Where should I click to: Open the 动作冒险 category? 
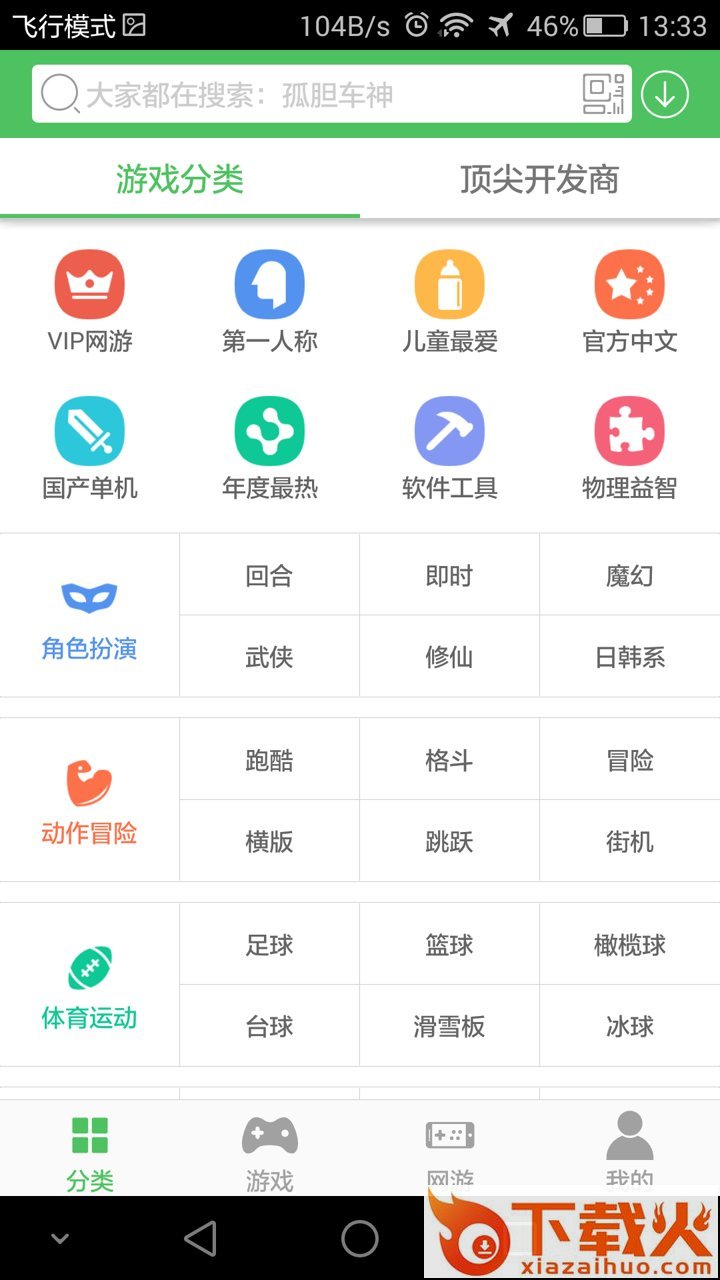(x=90, y=800)
